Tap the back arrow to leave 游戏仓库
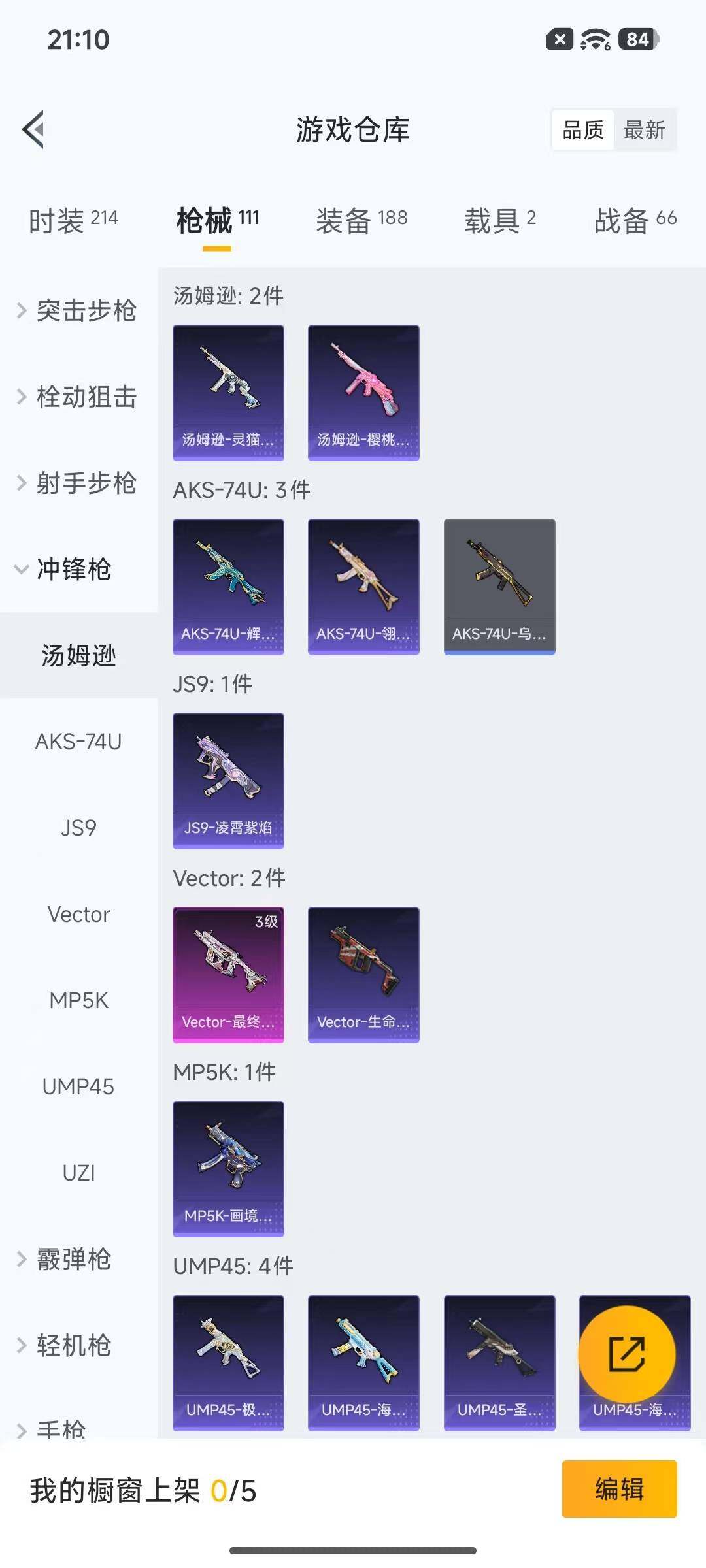This screenshot has width=706, height=1568. point(34,128)
